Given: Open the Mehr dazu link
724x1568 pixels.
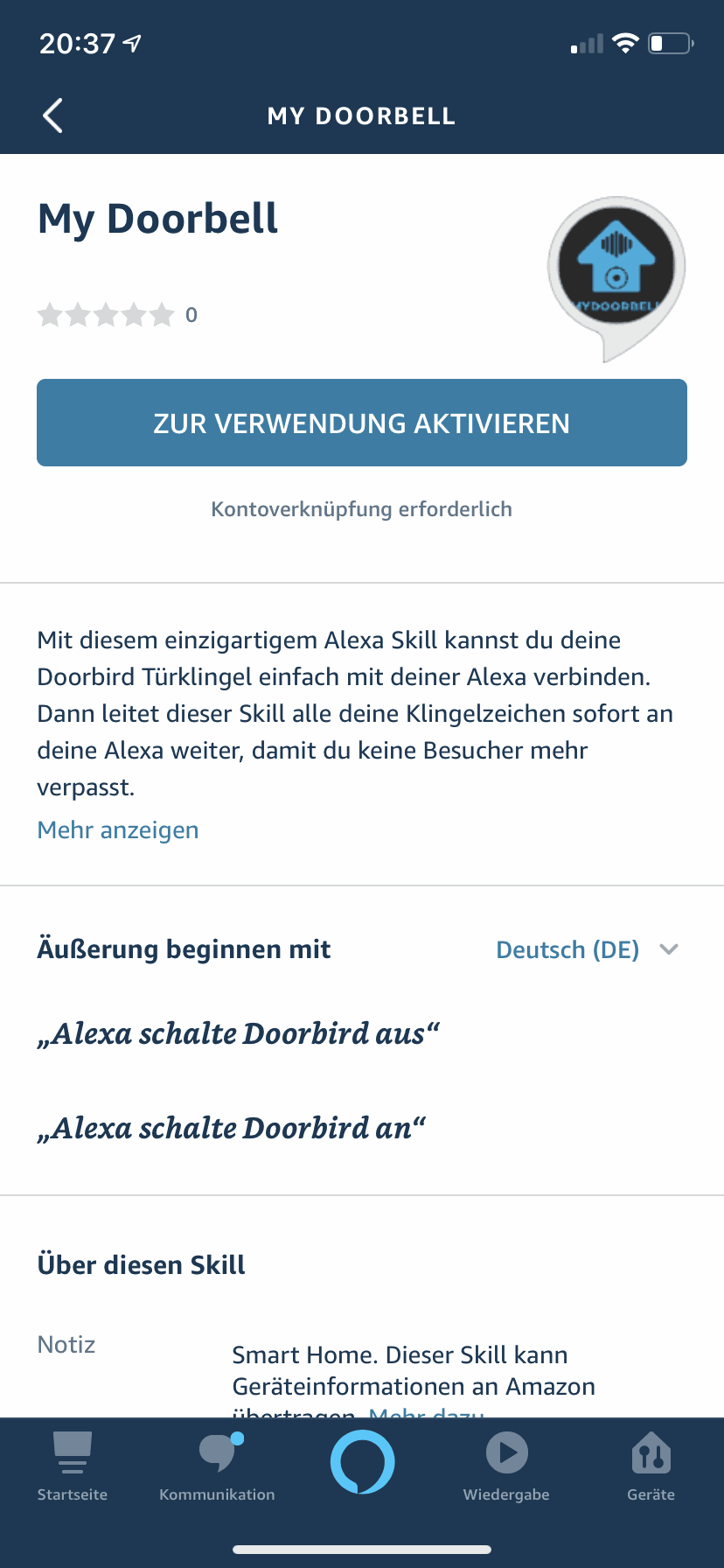Looking at the screenshot, I should pos(426,1412).
